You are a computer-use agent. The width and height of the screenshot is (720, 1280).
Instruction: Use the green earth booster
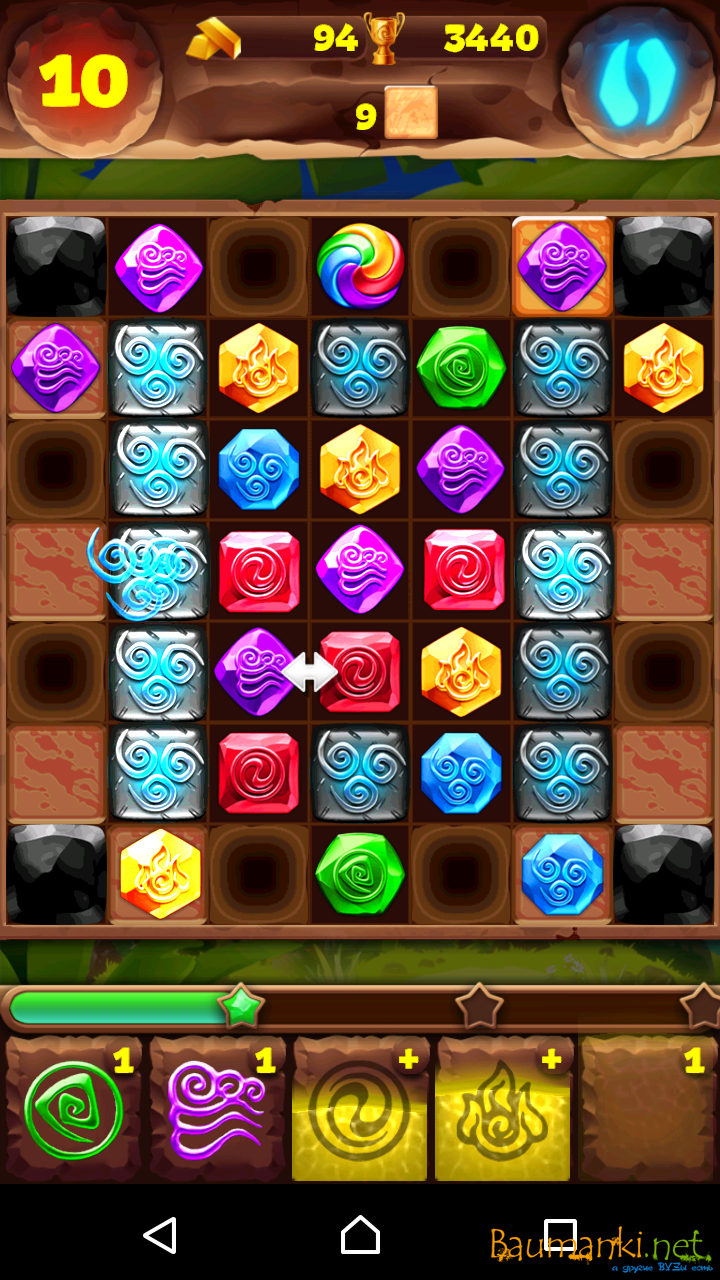(x=74, y=1110)
